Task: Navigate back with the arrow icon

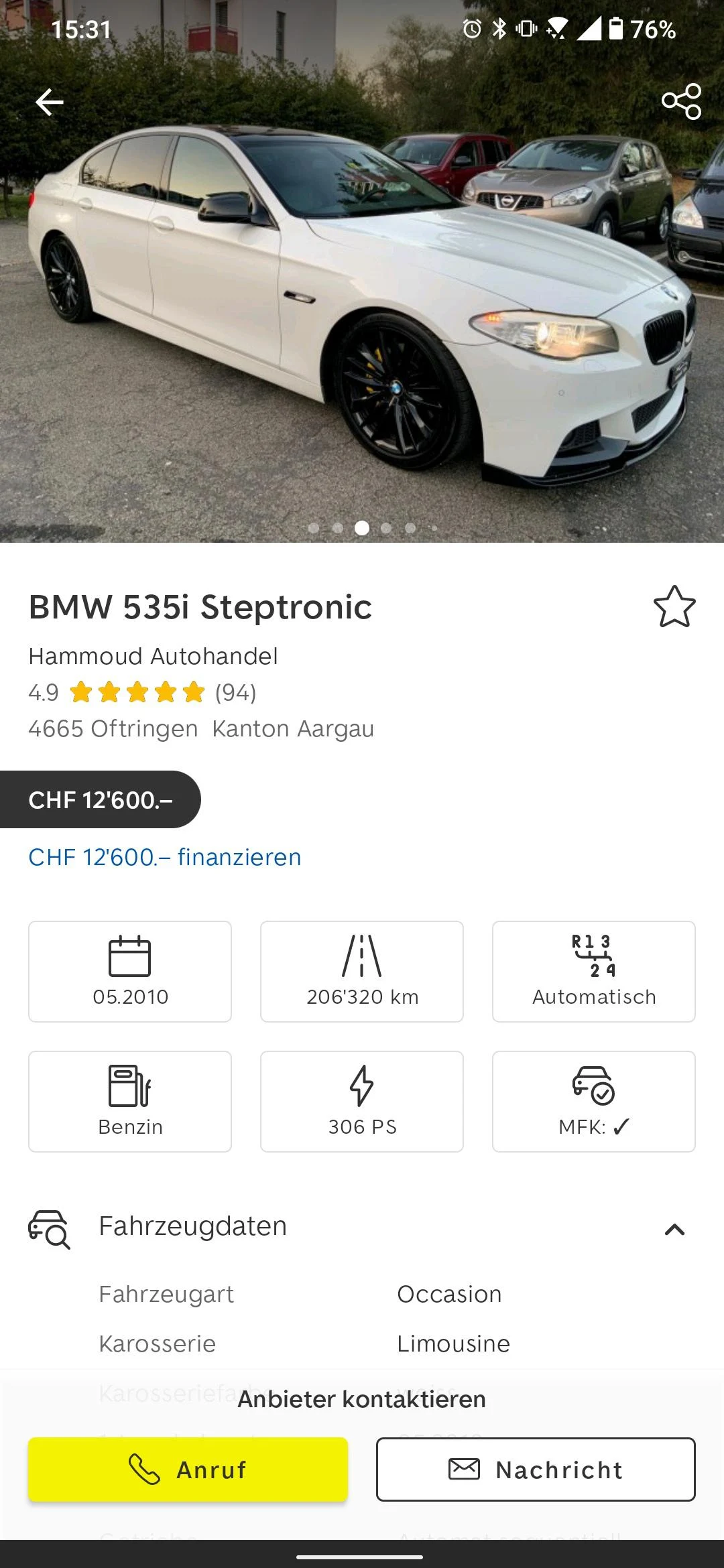Action: [x=48, y=102]
